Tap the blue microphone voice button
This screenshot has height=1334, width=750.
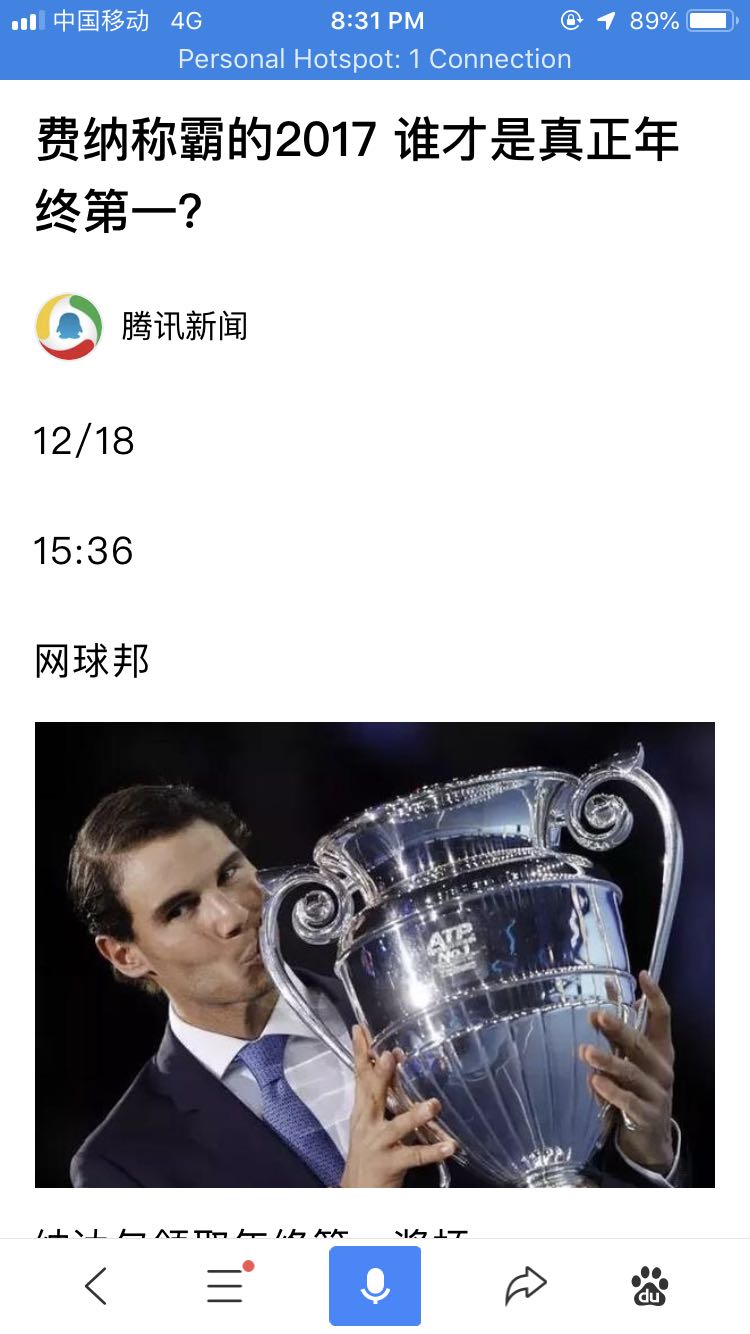coord(375,1286)
